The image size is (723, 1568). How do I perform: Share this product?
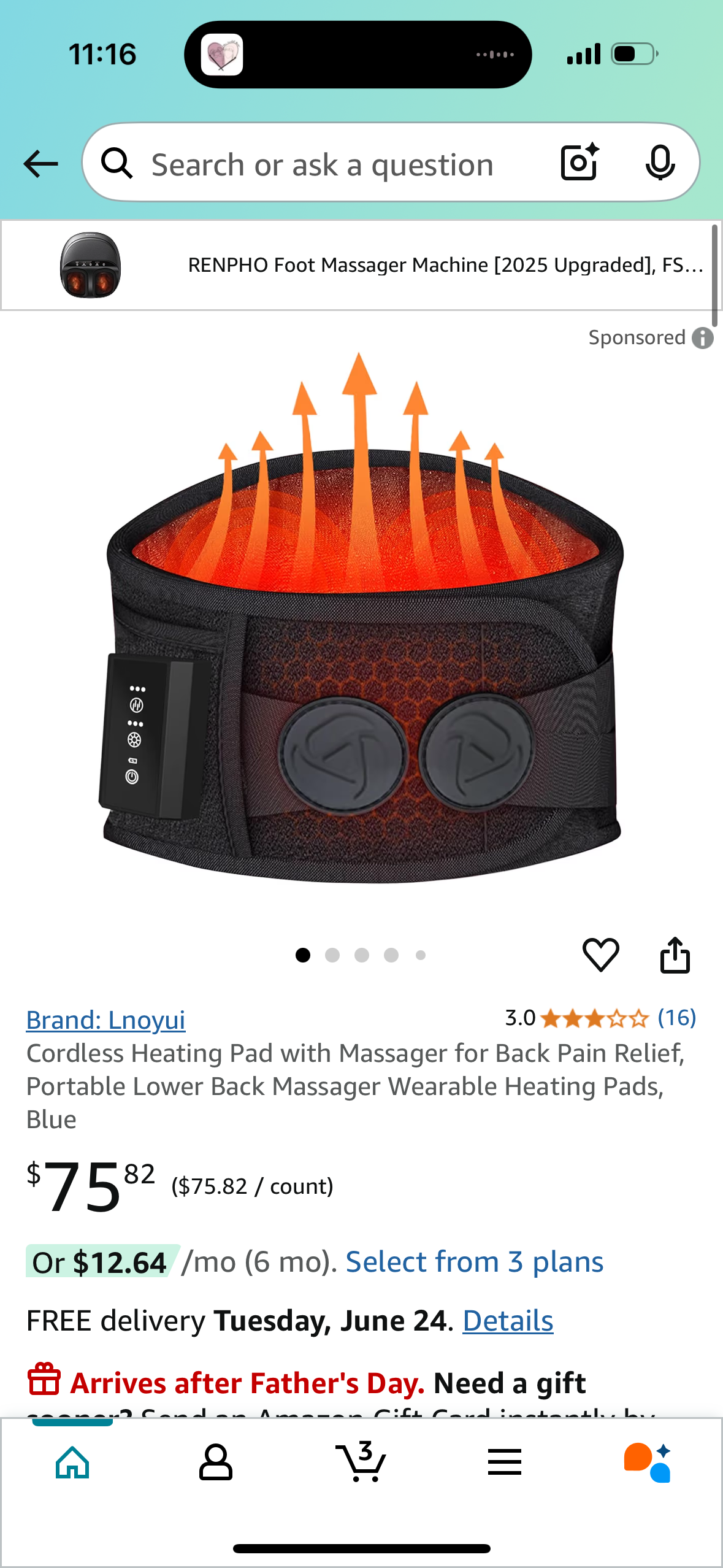[x=675, y=955]
